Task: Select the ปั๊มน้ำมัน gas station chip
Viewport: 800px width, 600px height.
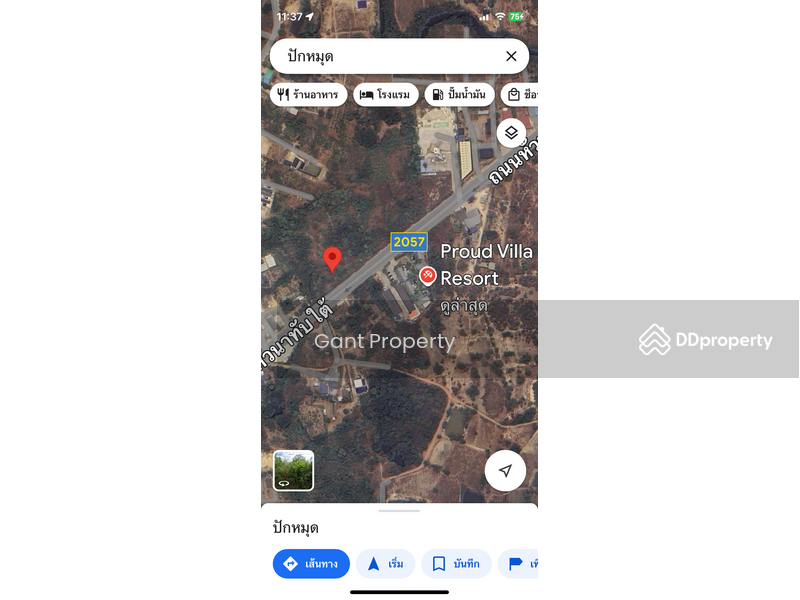Action: 459,95
